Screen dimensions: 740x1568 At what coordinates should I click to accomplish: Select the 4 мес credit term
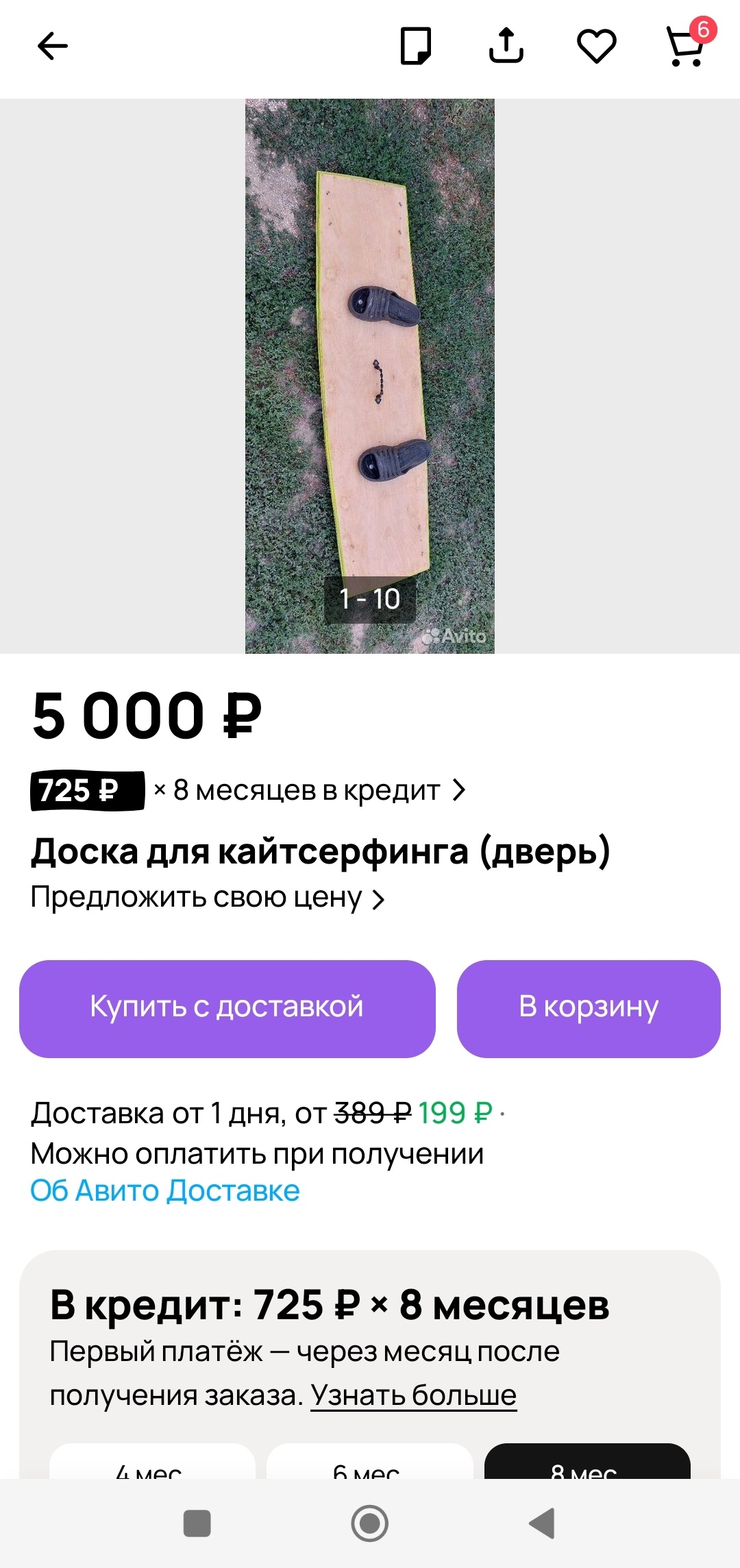click(152, 1463)
